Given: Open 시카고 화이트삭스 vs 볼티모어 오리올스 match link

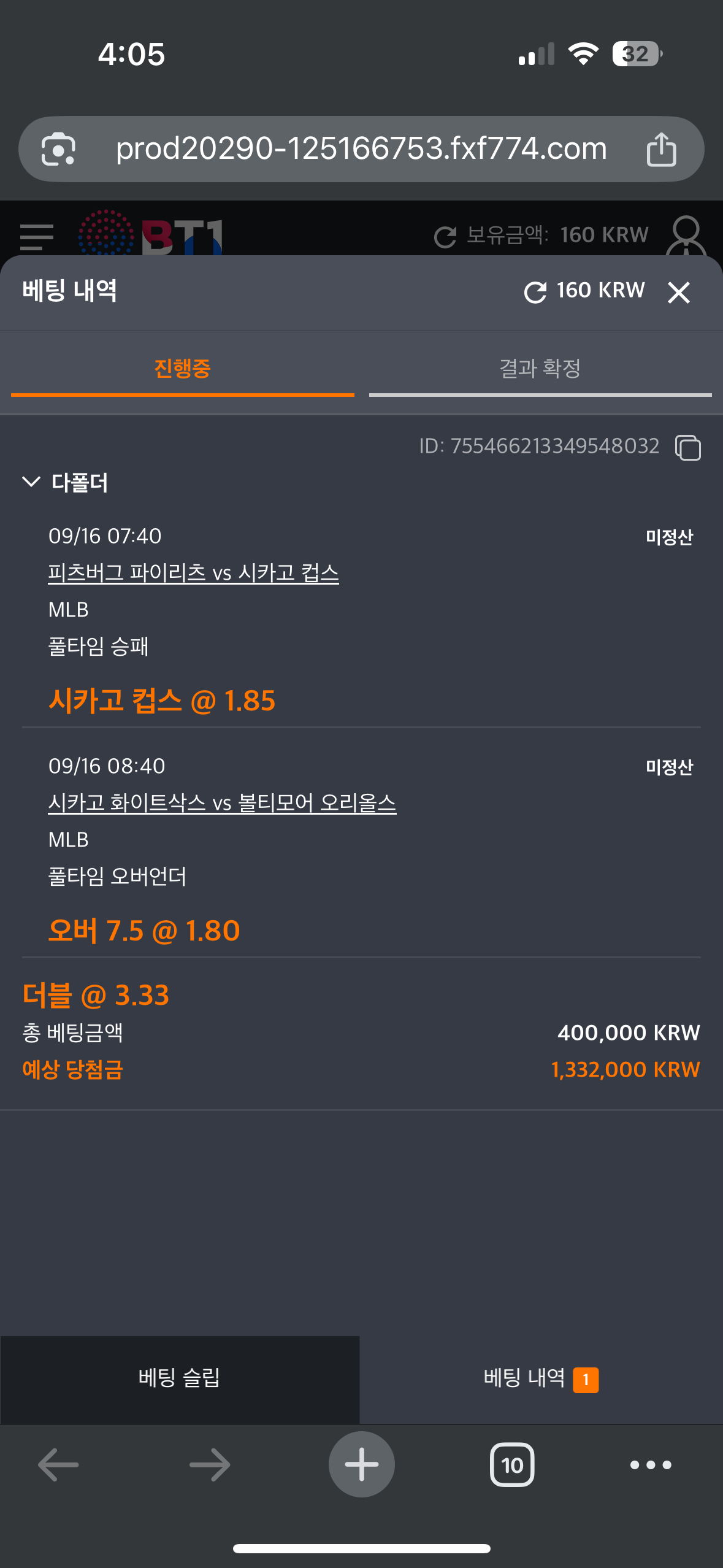Looking at the screenshot, I should pos(222,803).
